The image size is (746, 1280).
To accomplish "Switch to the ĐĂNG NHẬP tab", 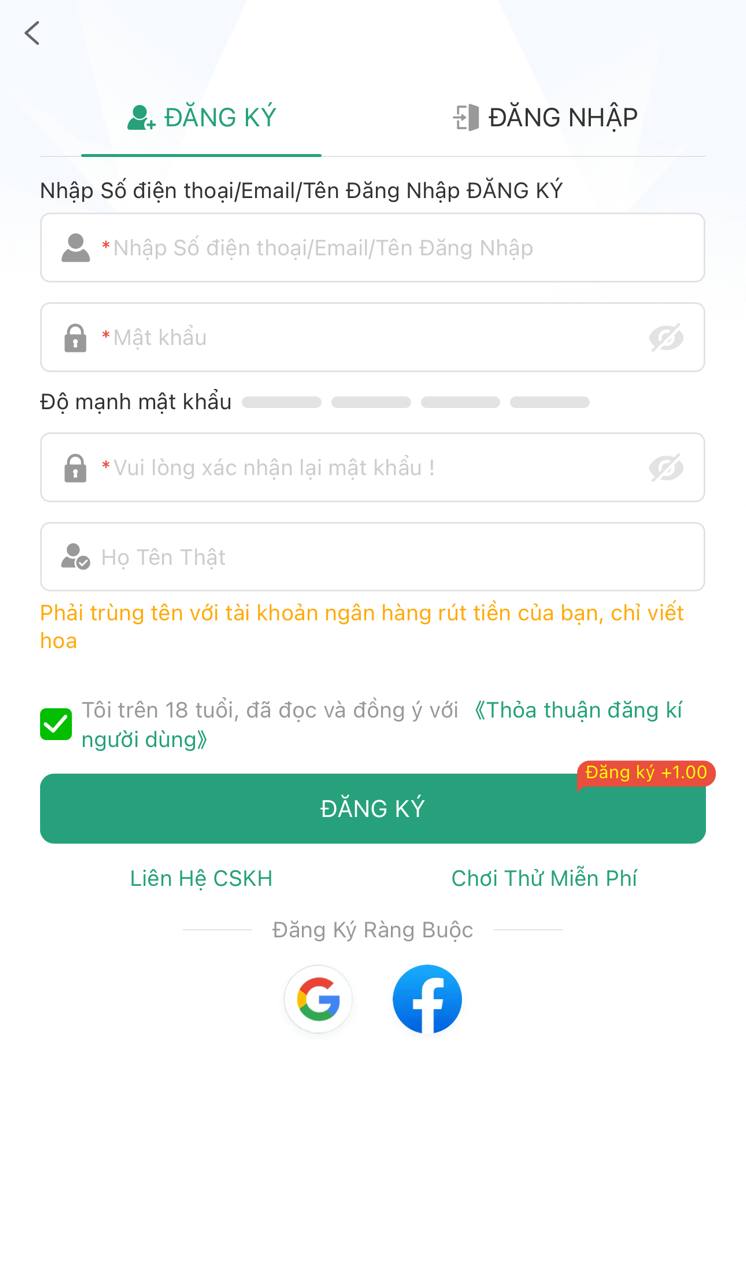I will pyautogui.click(x=545, y=118).
